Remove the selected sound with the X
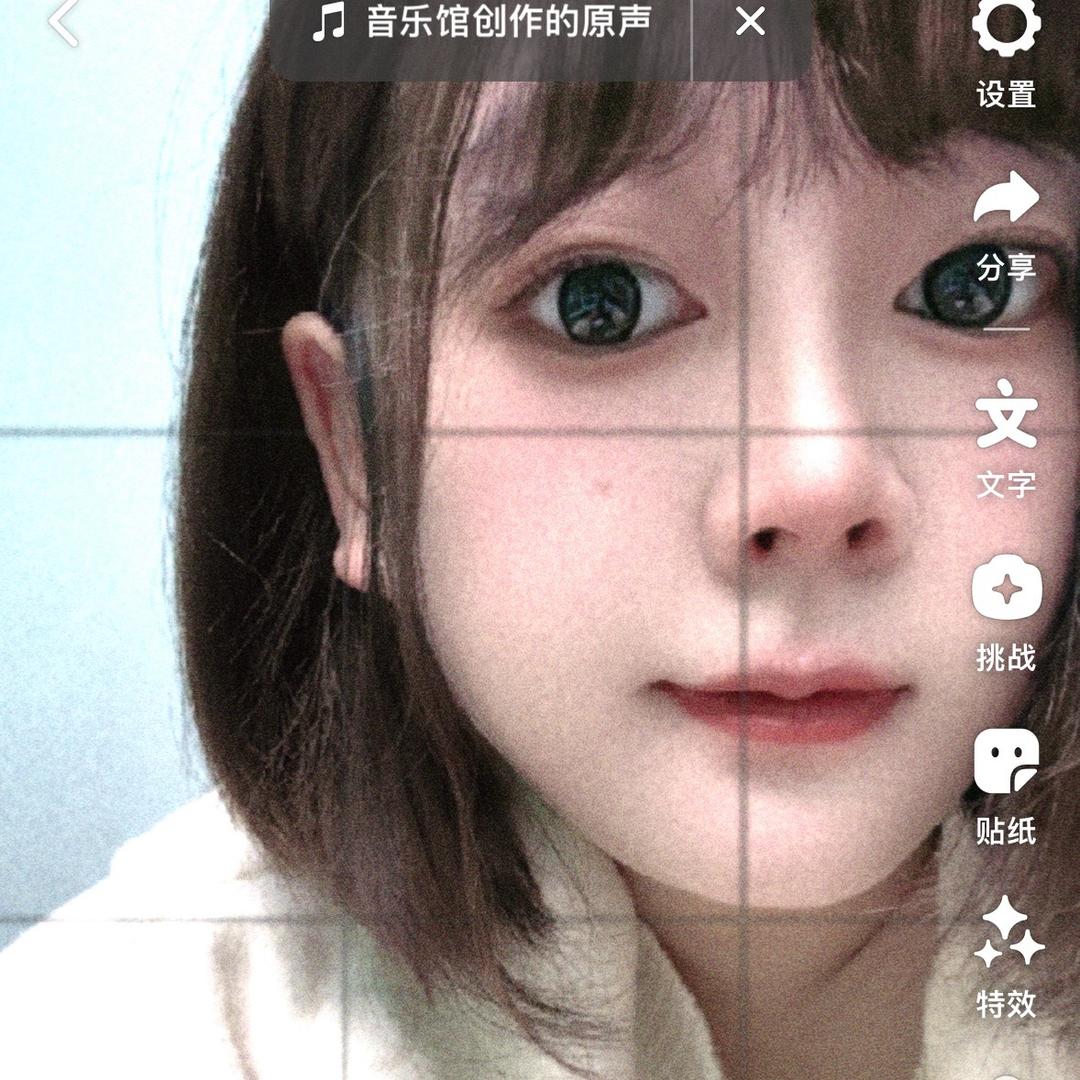1080x1080 pixels. [750, 22]
